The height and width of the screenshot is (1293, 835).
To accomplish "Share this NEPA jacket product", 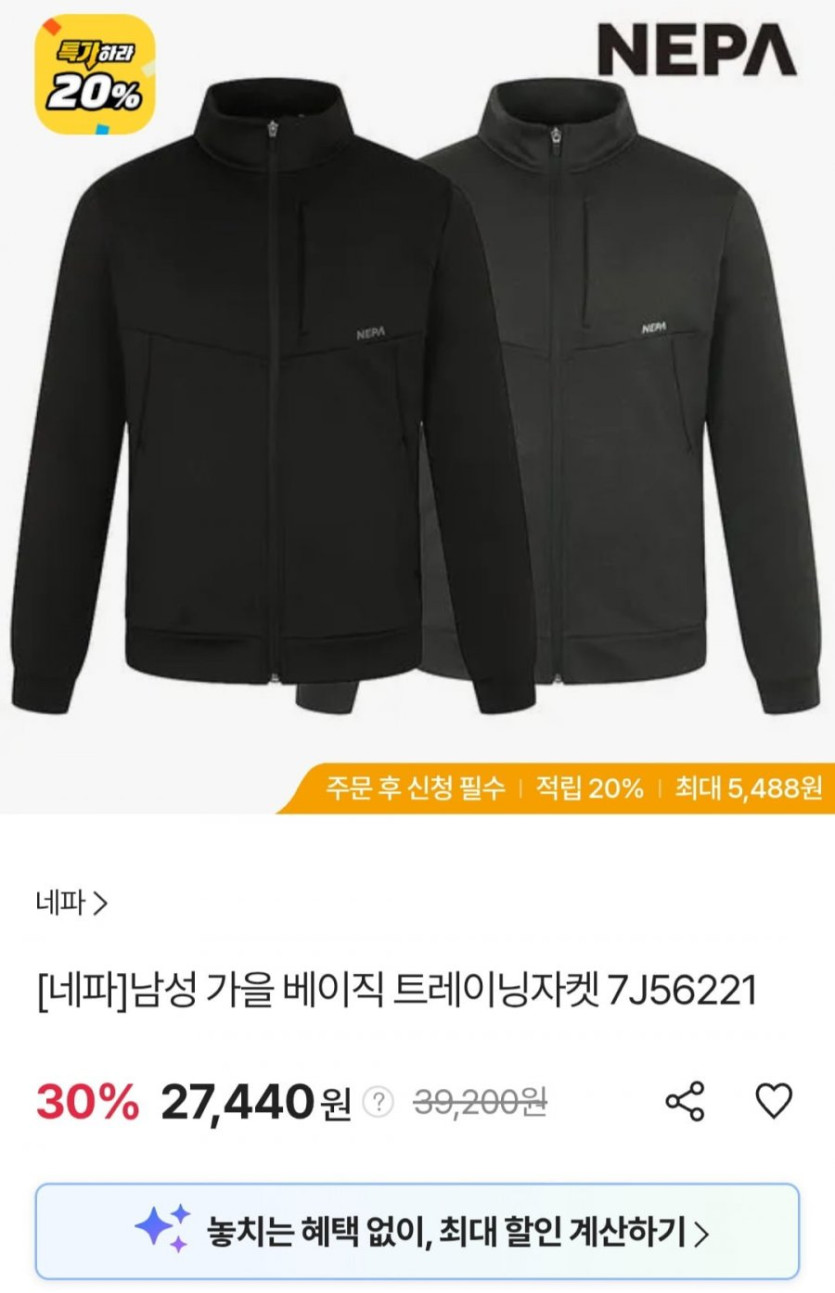I will point(685,1101).
